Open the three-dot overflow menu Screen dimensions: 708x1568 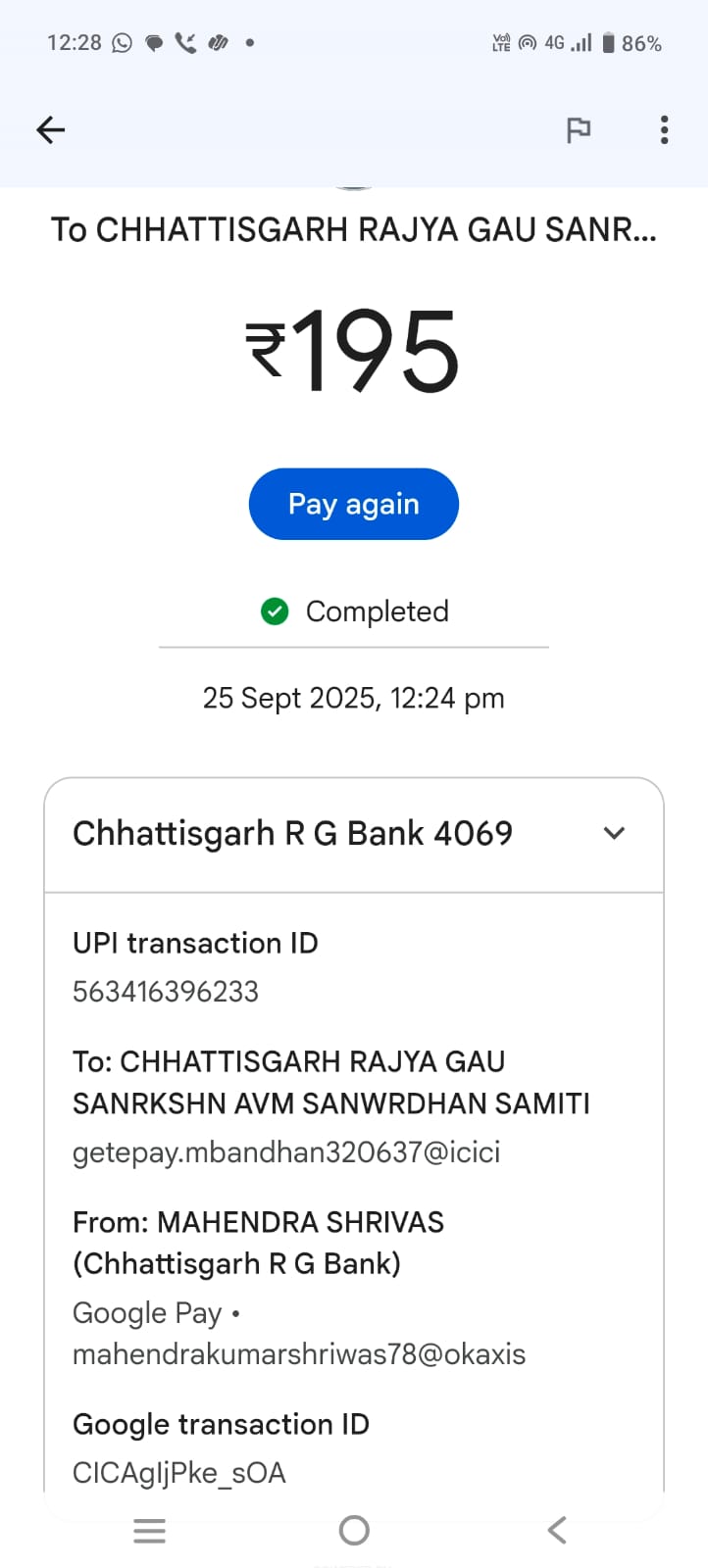click(x=664, y=129)
